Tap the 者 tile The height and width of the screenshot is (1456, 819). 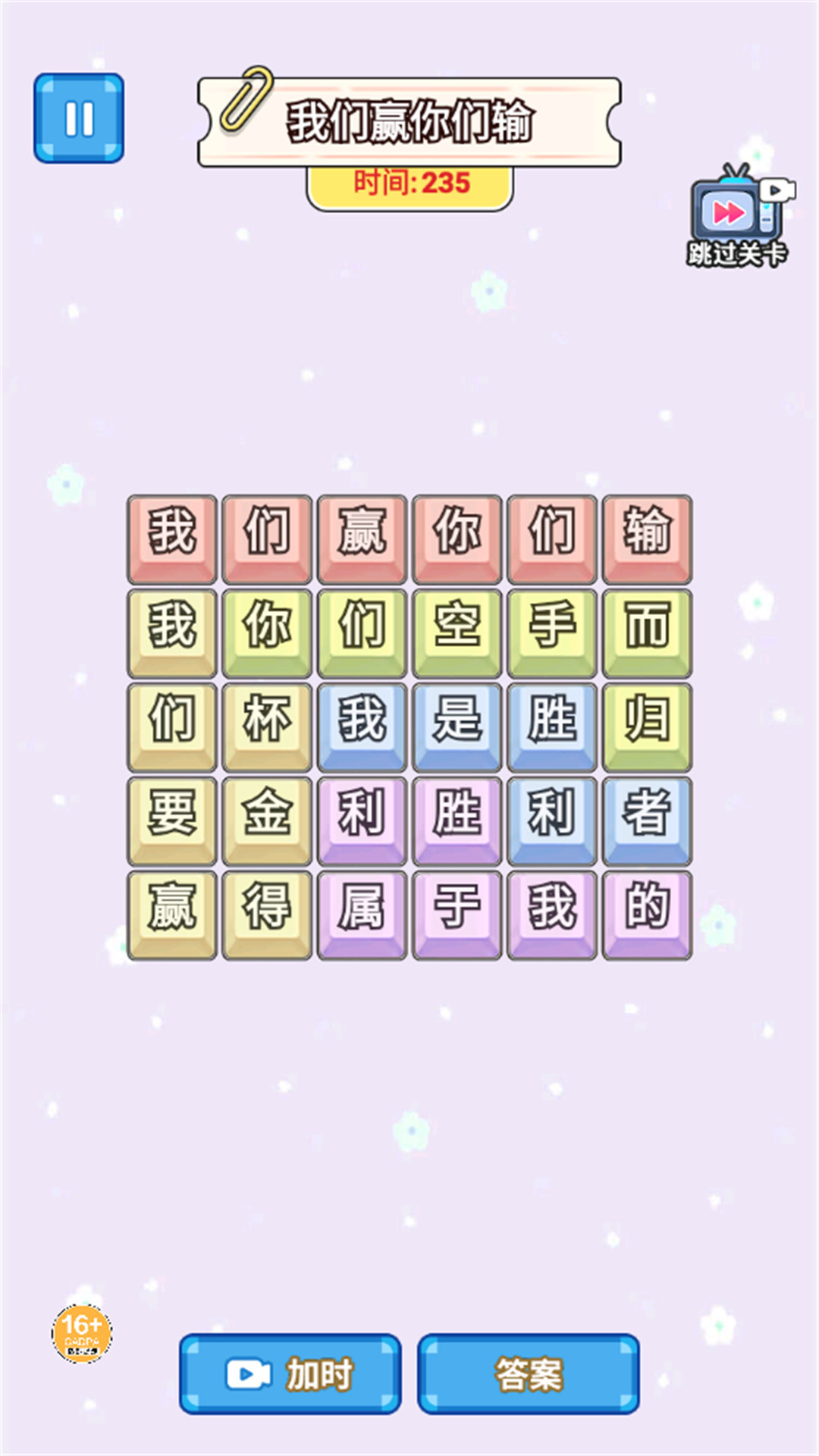click(x=647, y=820)
